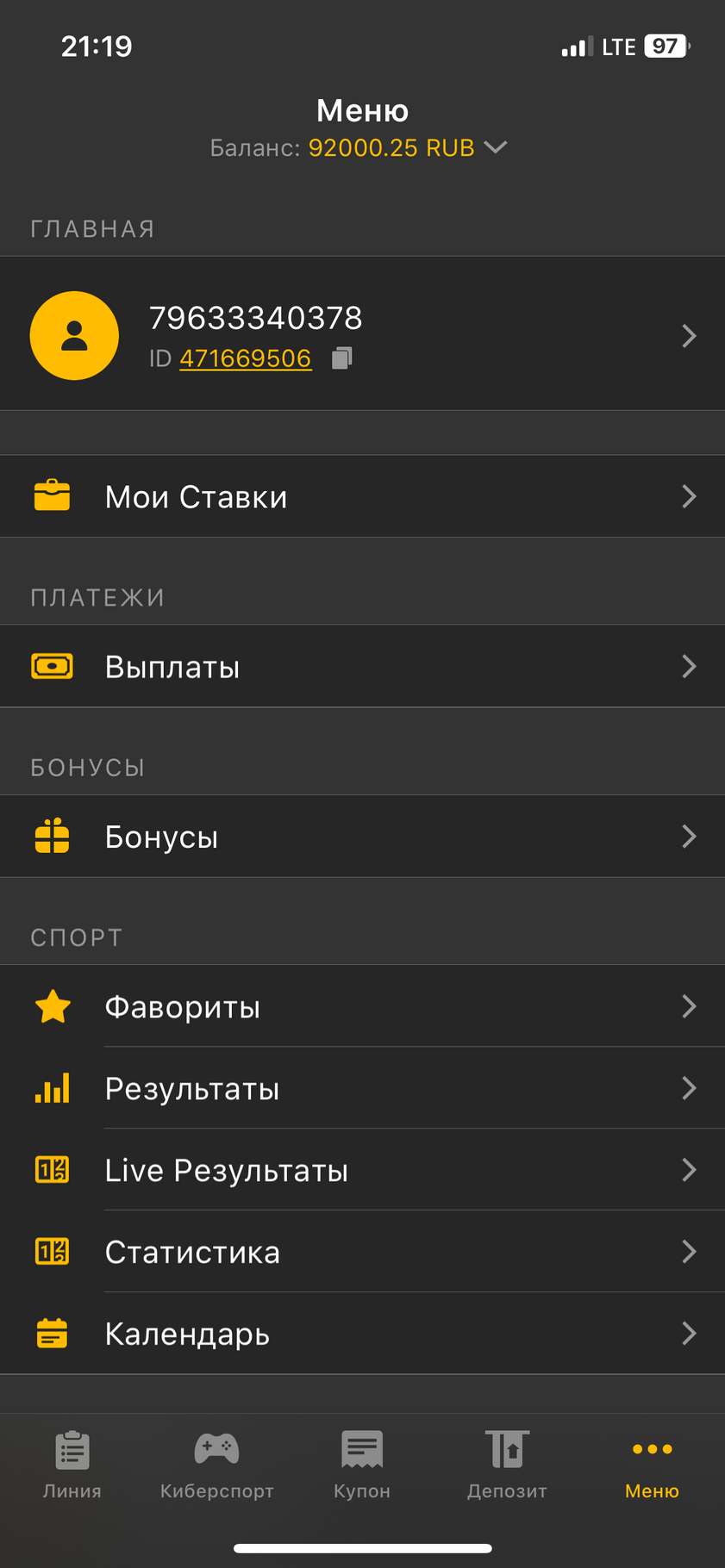
Task: Switch to the Купон tab
Action: point(362,1465)
